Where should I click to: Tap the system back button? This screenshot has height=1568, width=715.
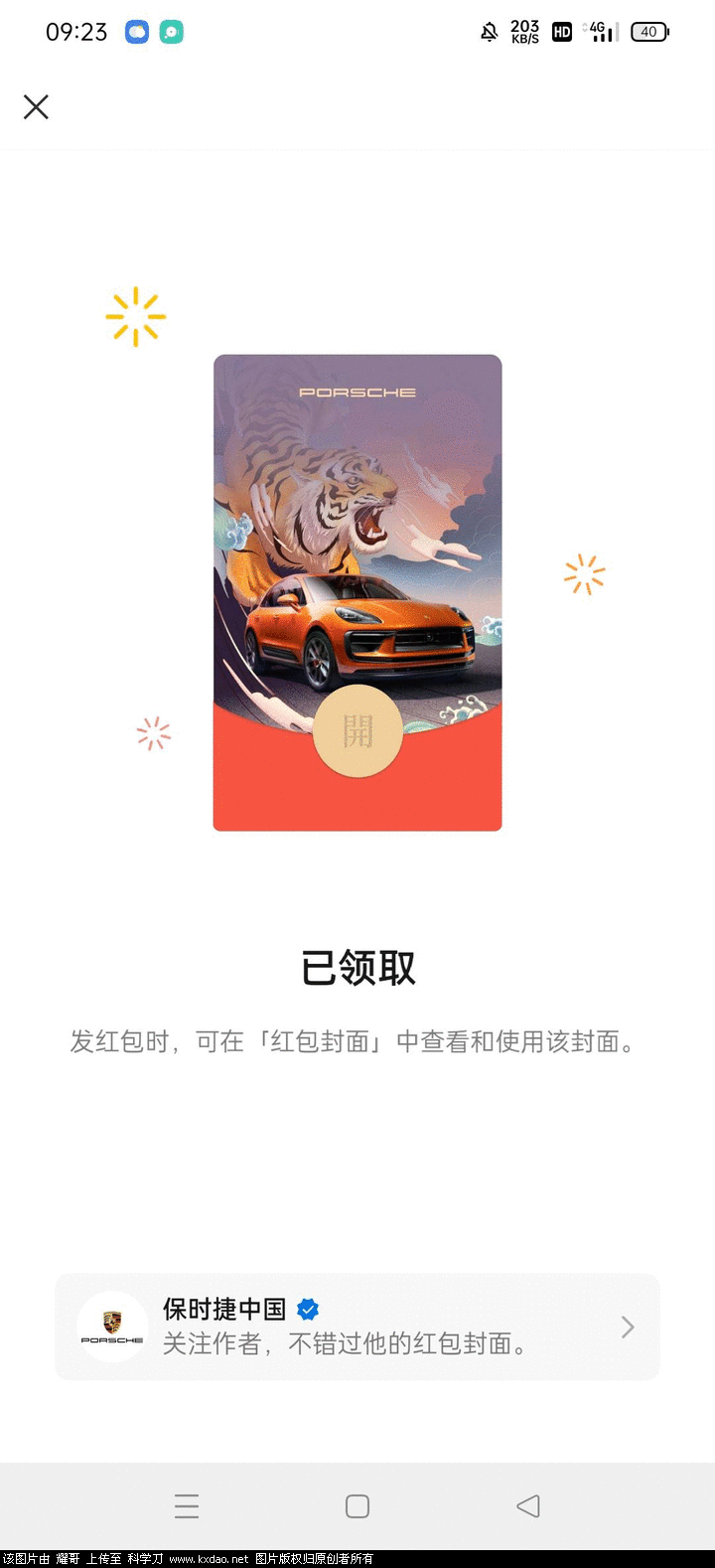click(x=528, y=1505)
